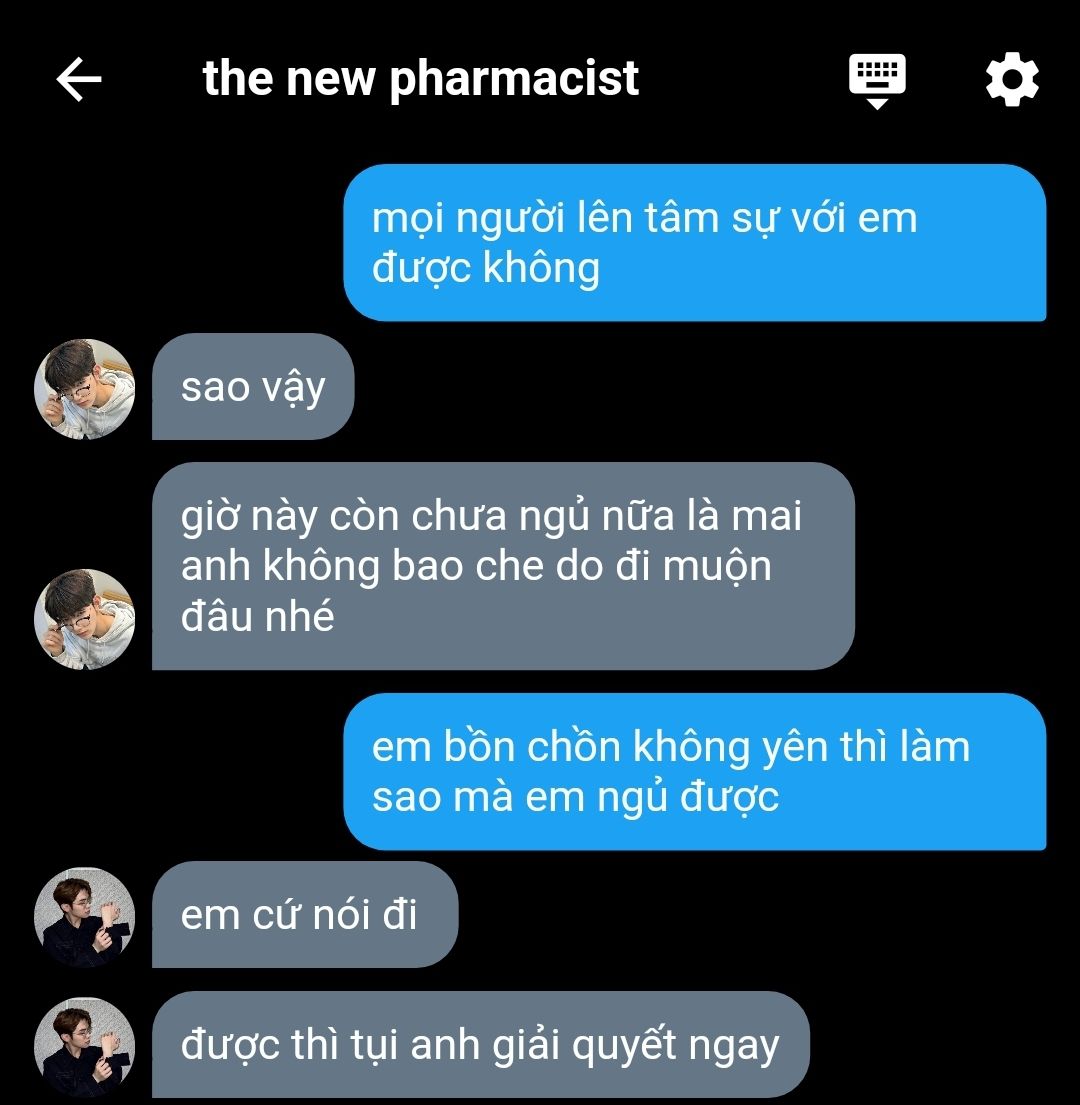Image resolution: width=1080 pixels, height=1105 pixels.
Task: Open the keyboard toggle icon
Action: (877, 80)
